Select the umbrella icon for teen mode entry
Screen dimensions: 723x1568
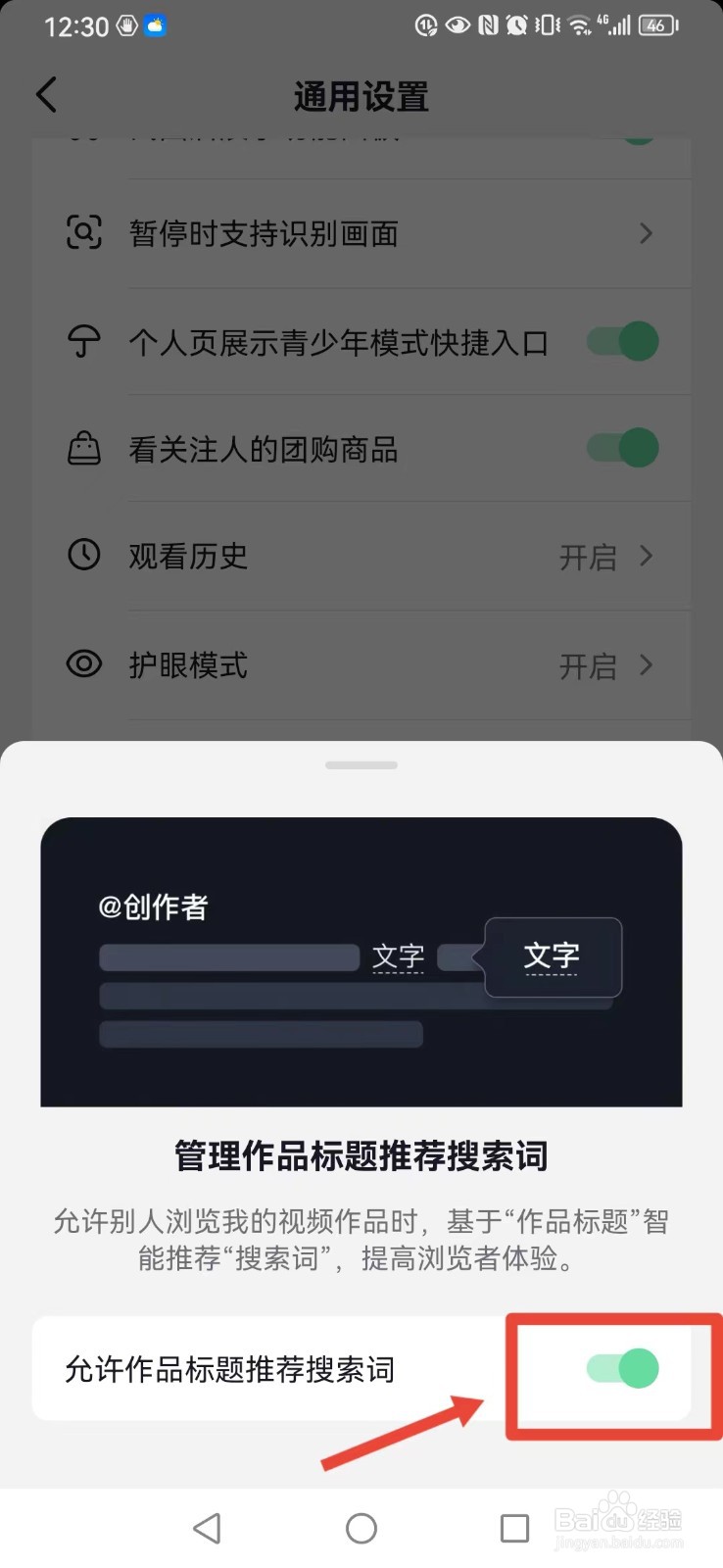84,341
